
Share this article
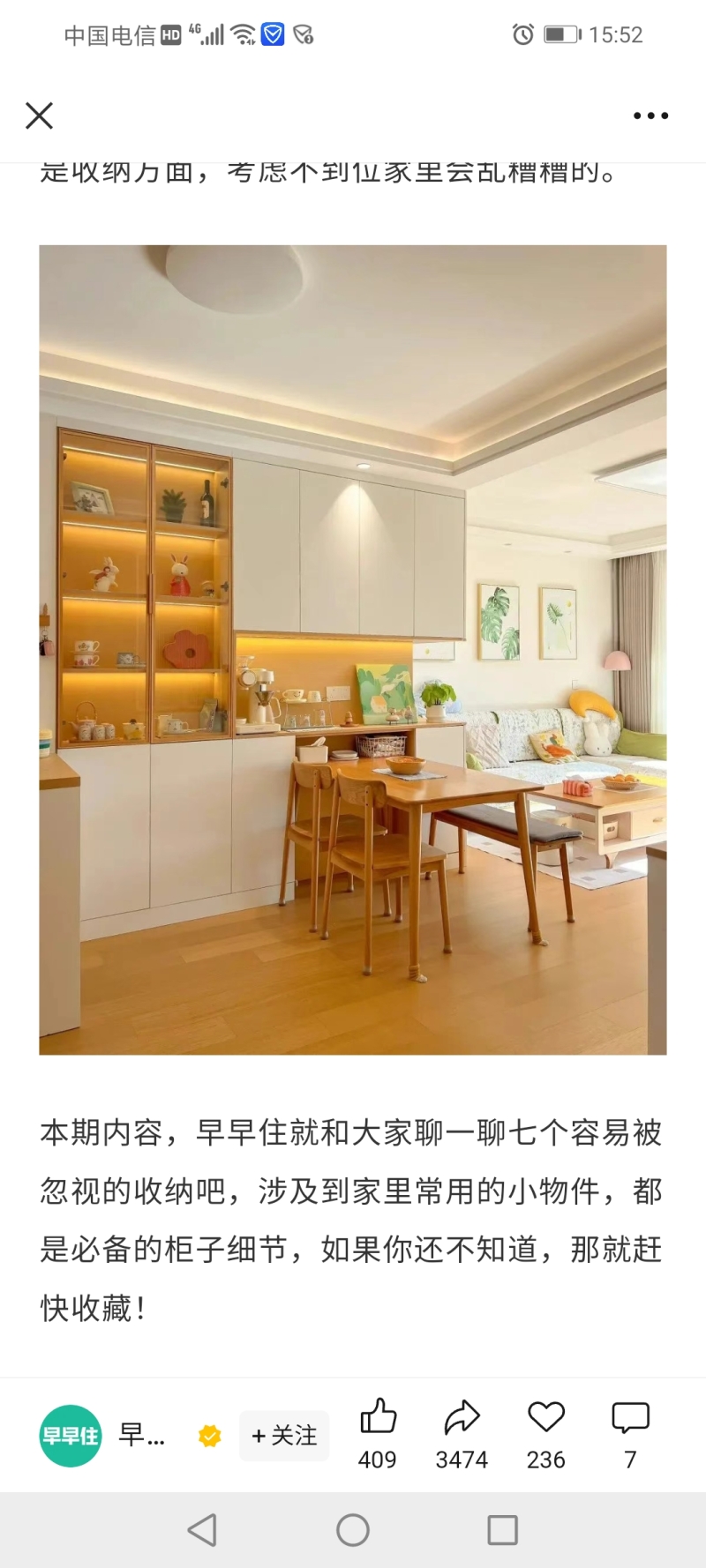point(462,1418)
